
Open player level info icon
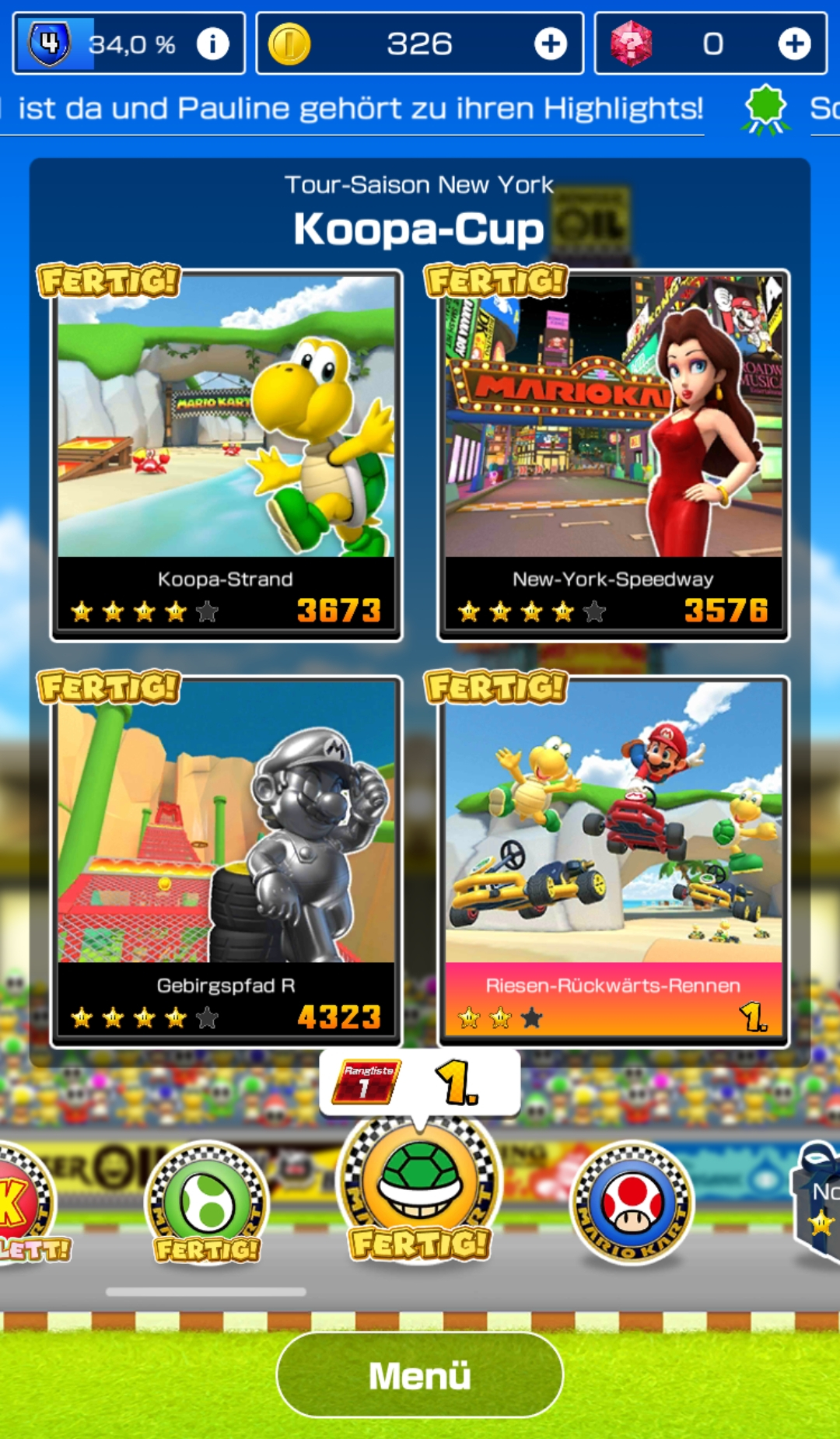212,44
